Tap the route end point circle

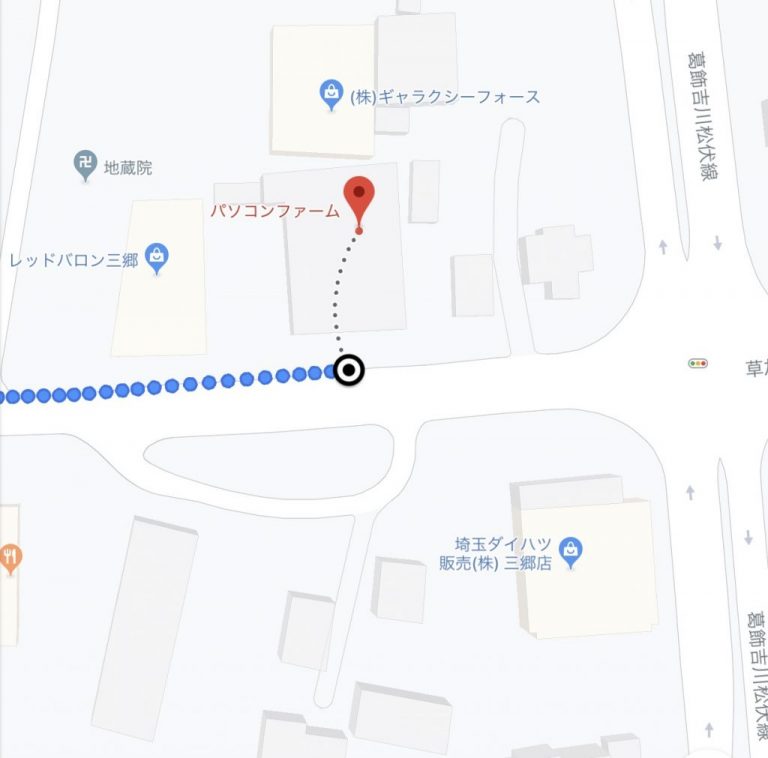(x=348, y=372)
